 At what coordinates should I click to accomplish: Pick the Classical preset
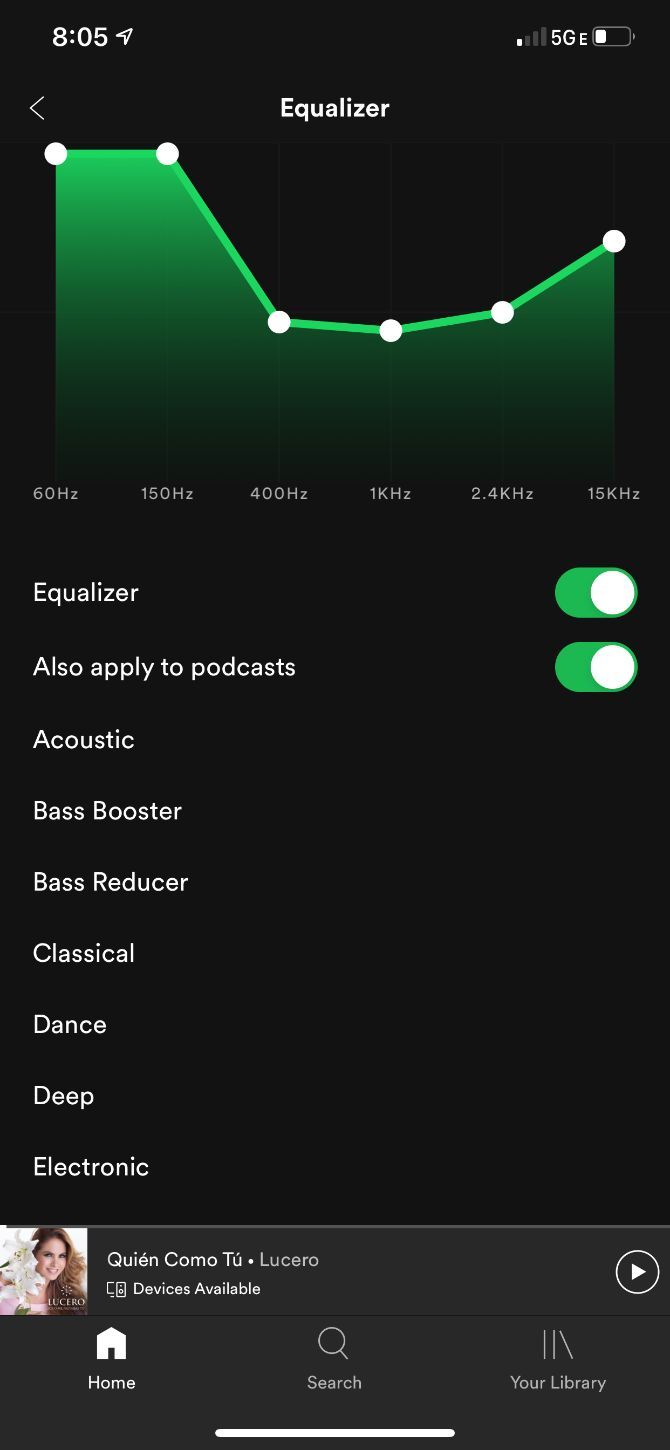point(84,953)
